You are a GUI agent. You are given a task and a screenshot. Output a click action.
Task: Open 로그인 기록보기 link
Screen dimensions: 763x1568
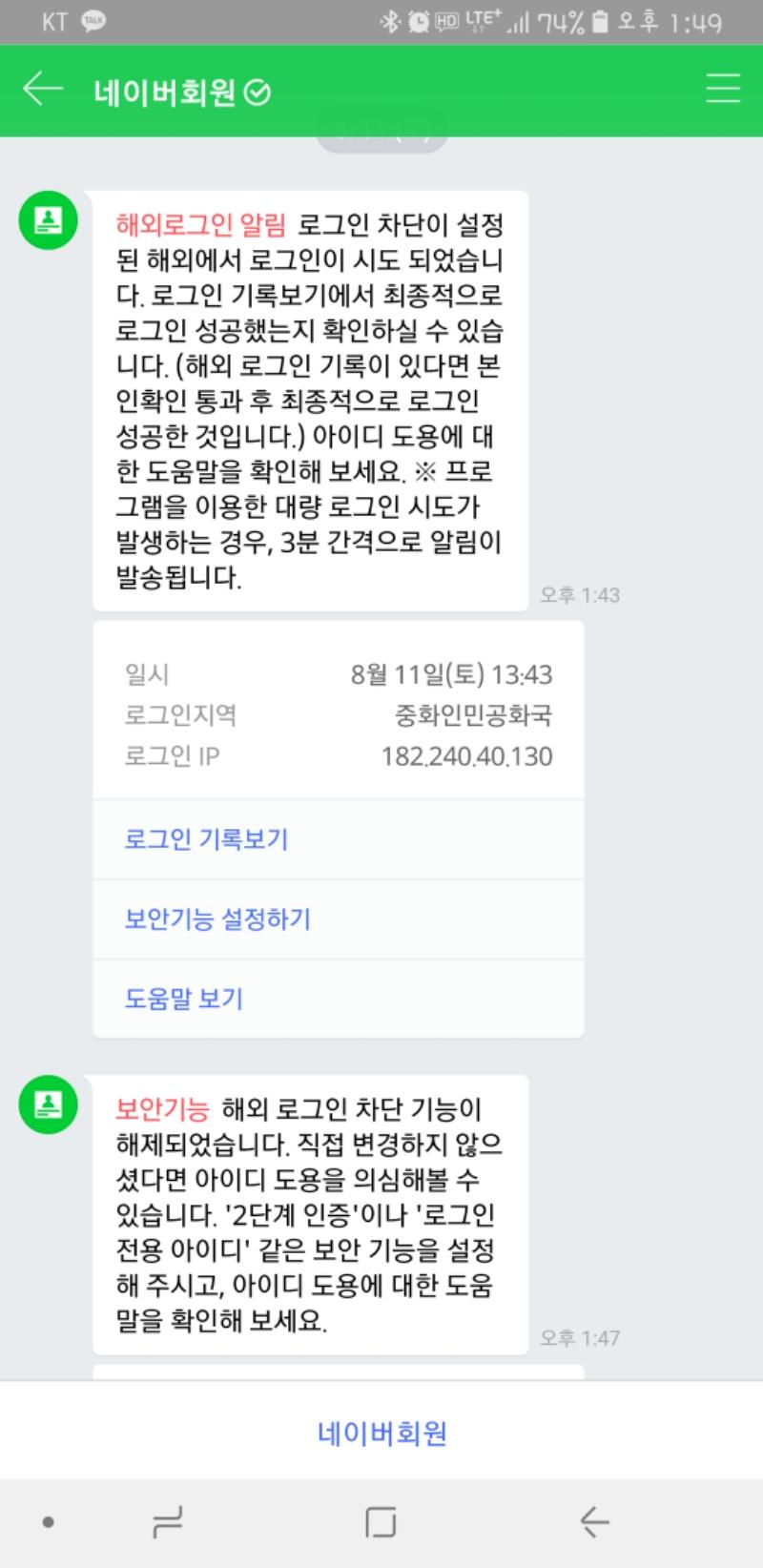338,839
